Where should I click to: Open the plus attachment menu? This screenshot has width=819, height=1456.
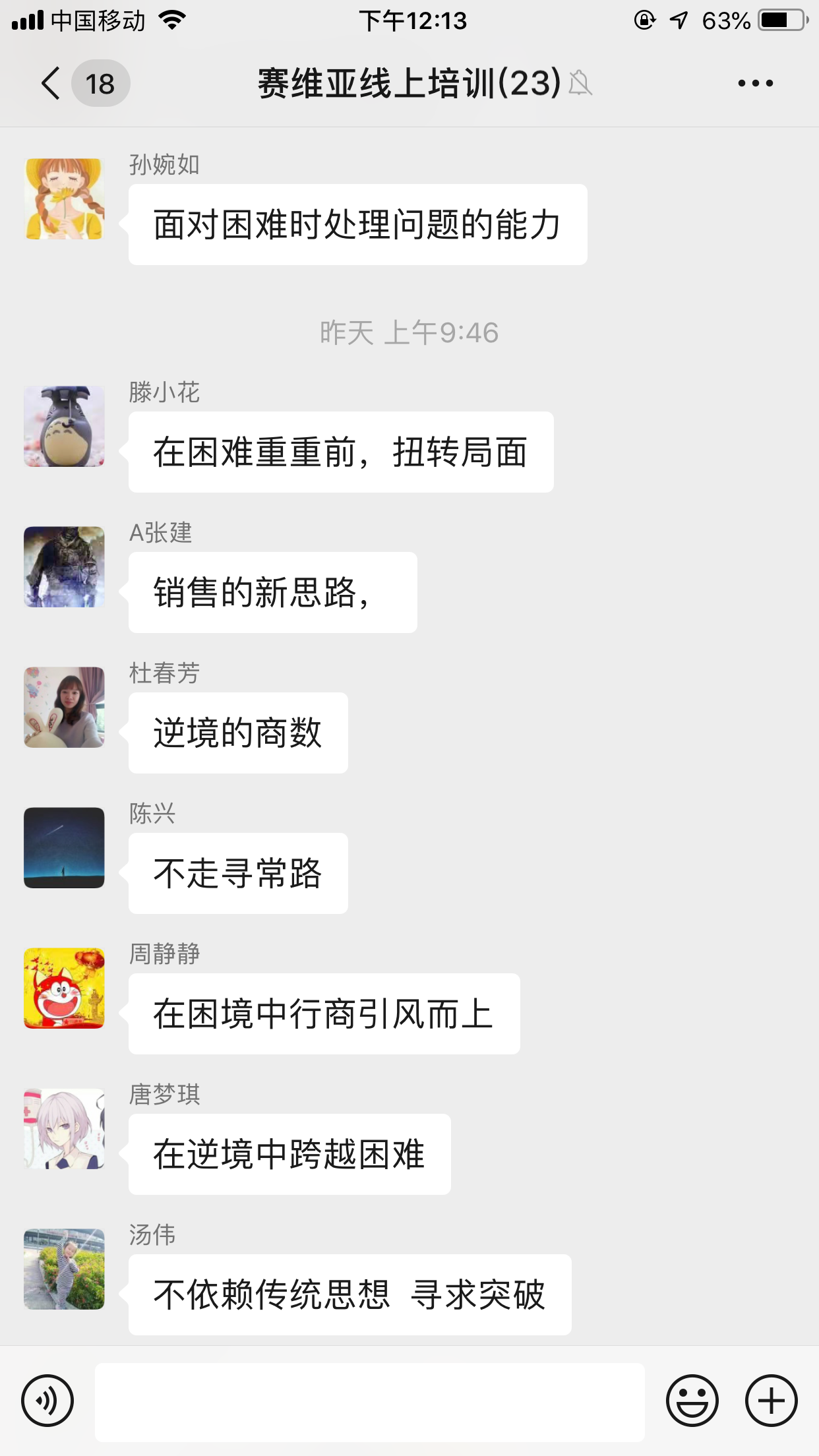[771, 1400]
